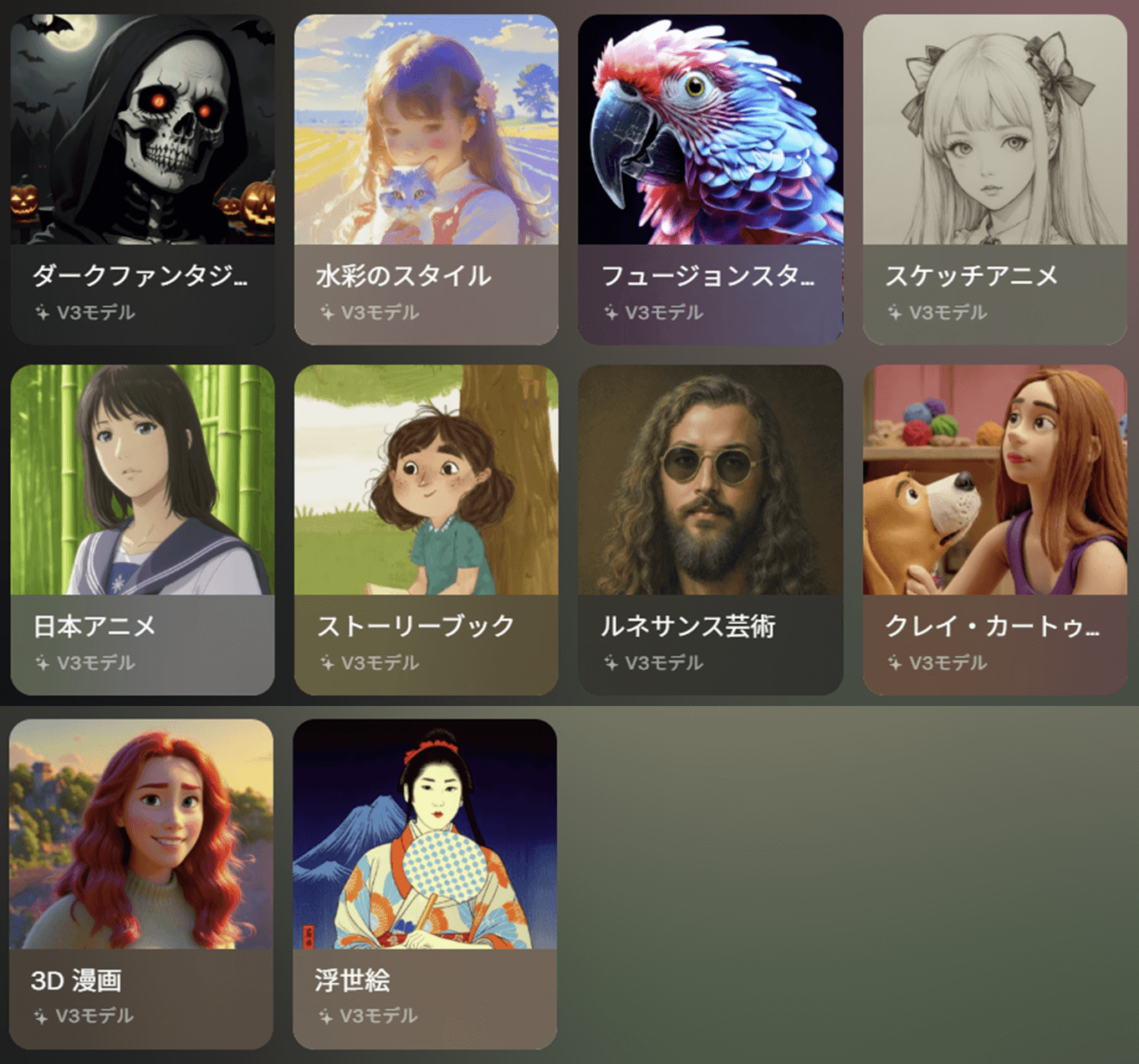Select the 3D 漫画 style
1139x1064 pixels.
click(141, 883)
